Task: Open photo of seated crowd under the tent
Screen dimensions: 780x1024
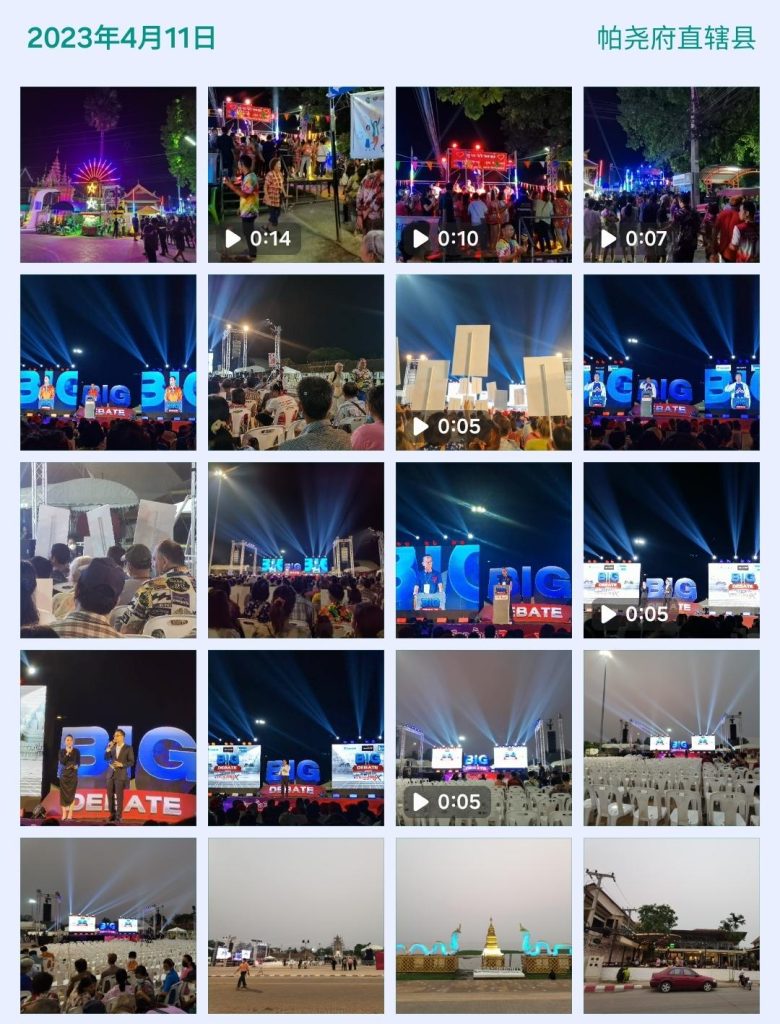Action: (108, 550)
